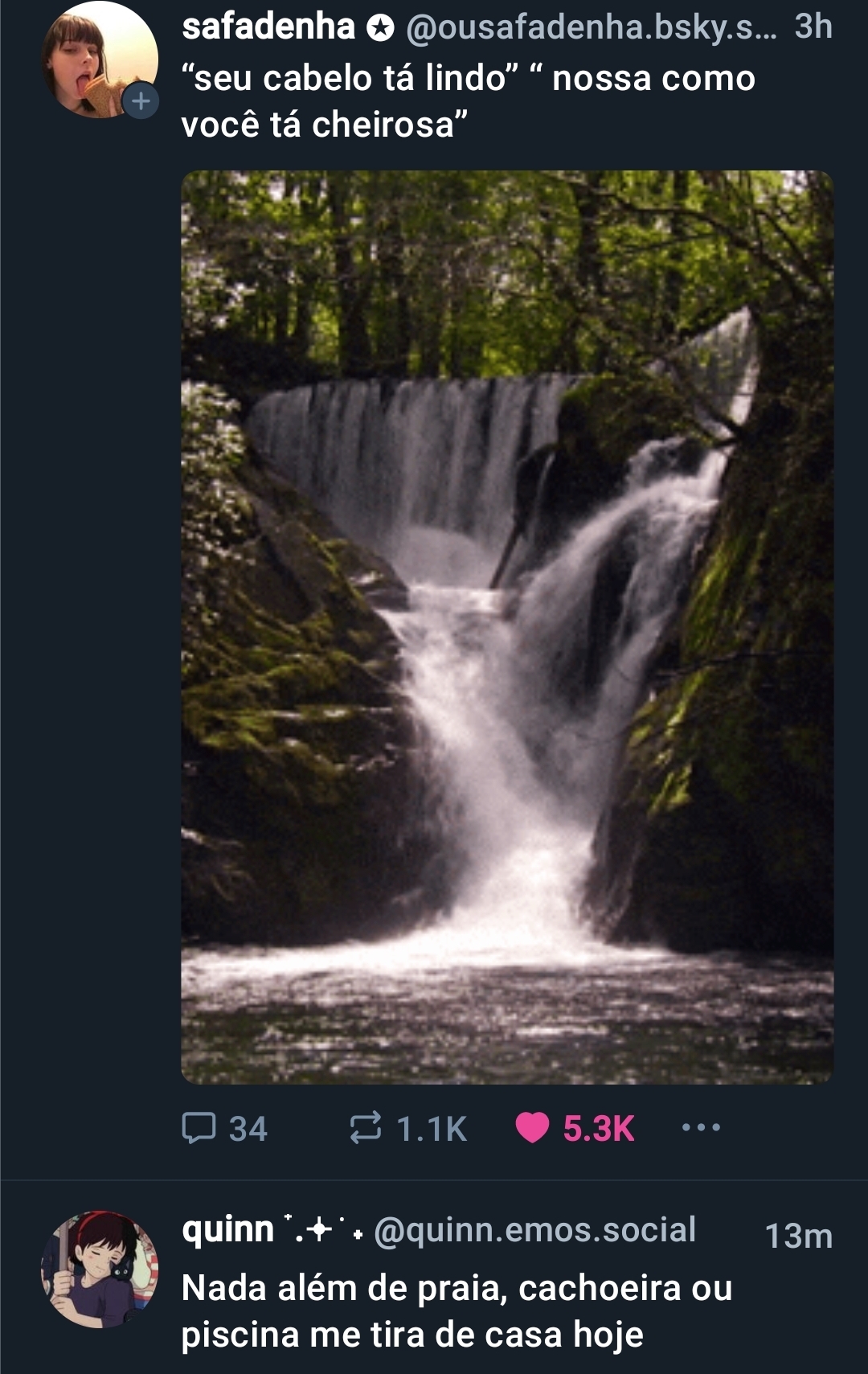View the waterfall image full screen
This screenshot has width=868, height=1374.
click(x=507, y=627)
